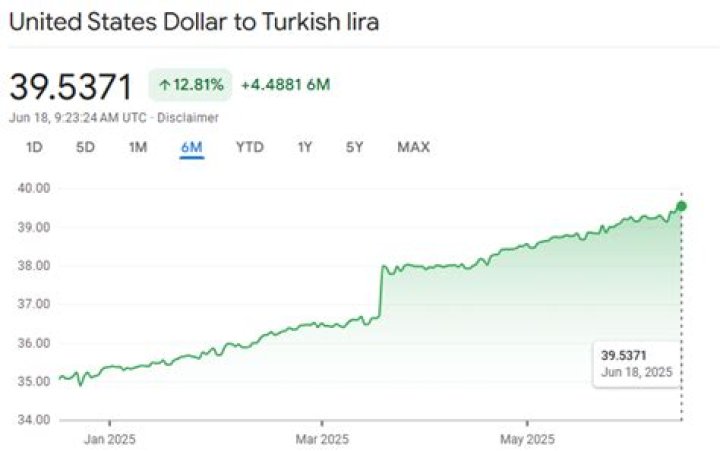
Task: Switch chart to 1D range
Action: 33,147
